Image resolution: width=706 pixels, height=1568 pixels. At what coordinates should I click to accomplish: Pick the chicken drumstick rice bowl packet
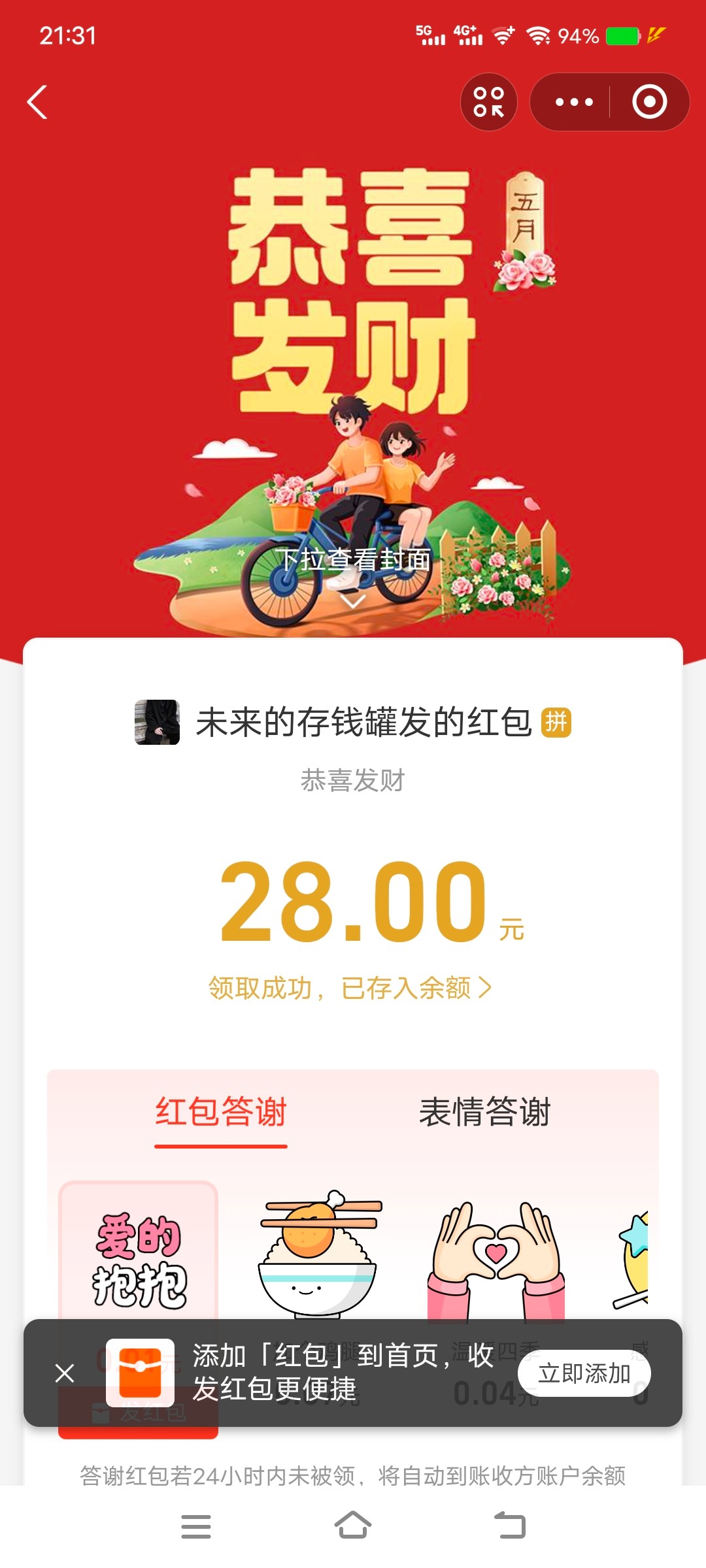click(x=318, y=1254)
